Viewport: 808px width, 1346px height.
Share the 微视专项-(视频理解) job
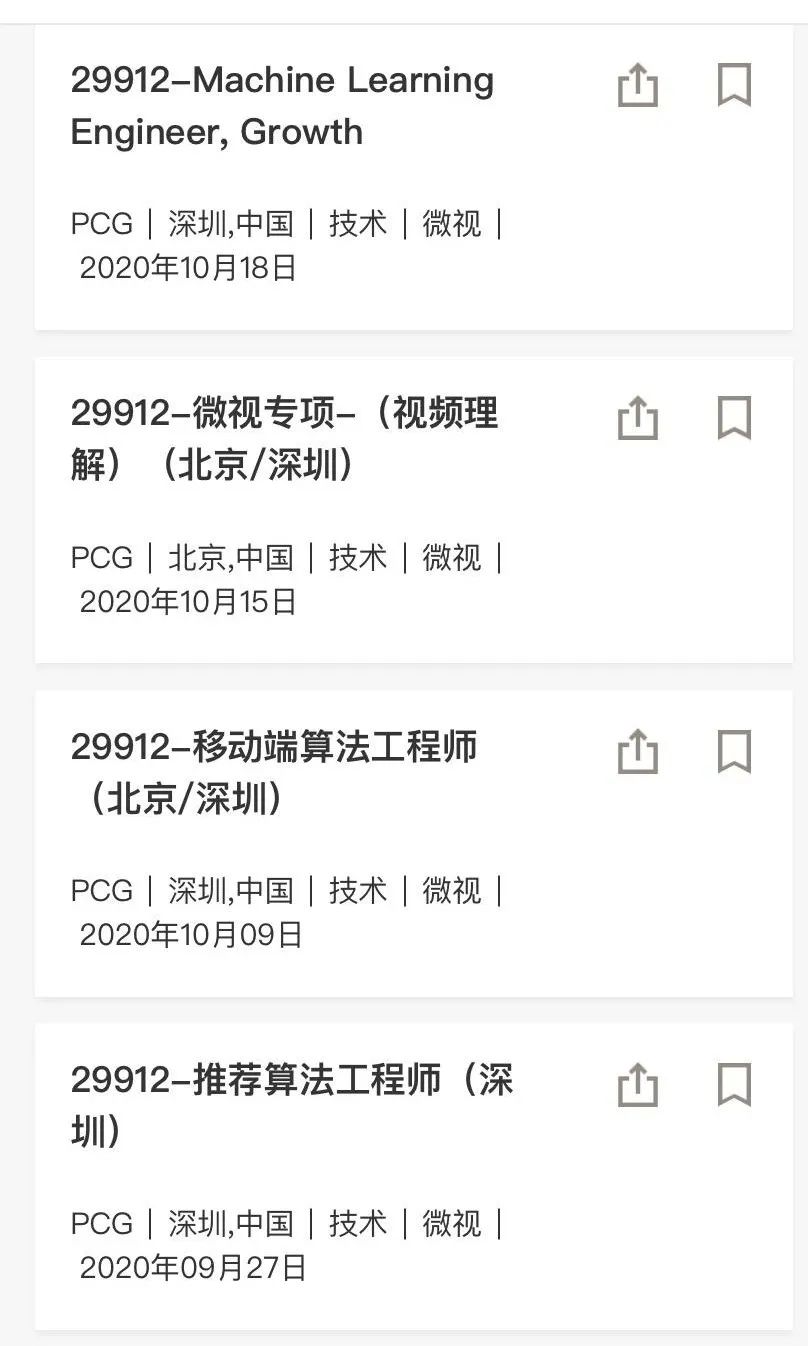click(638, 418)
